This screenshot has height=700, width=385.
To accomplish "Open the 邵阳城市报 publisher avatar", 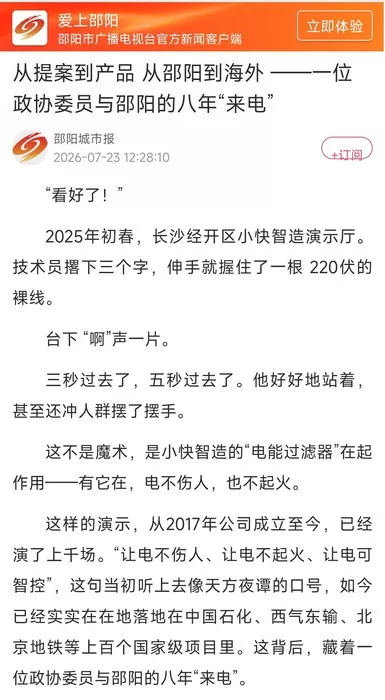I will click(30, 148).
